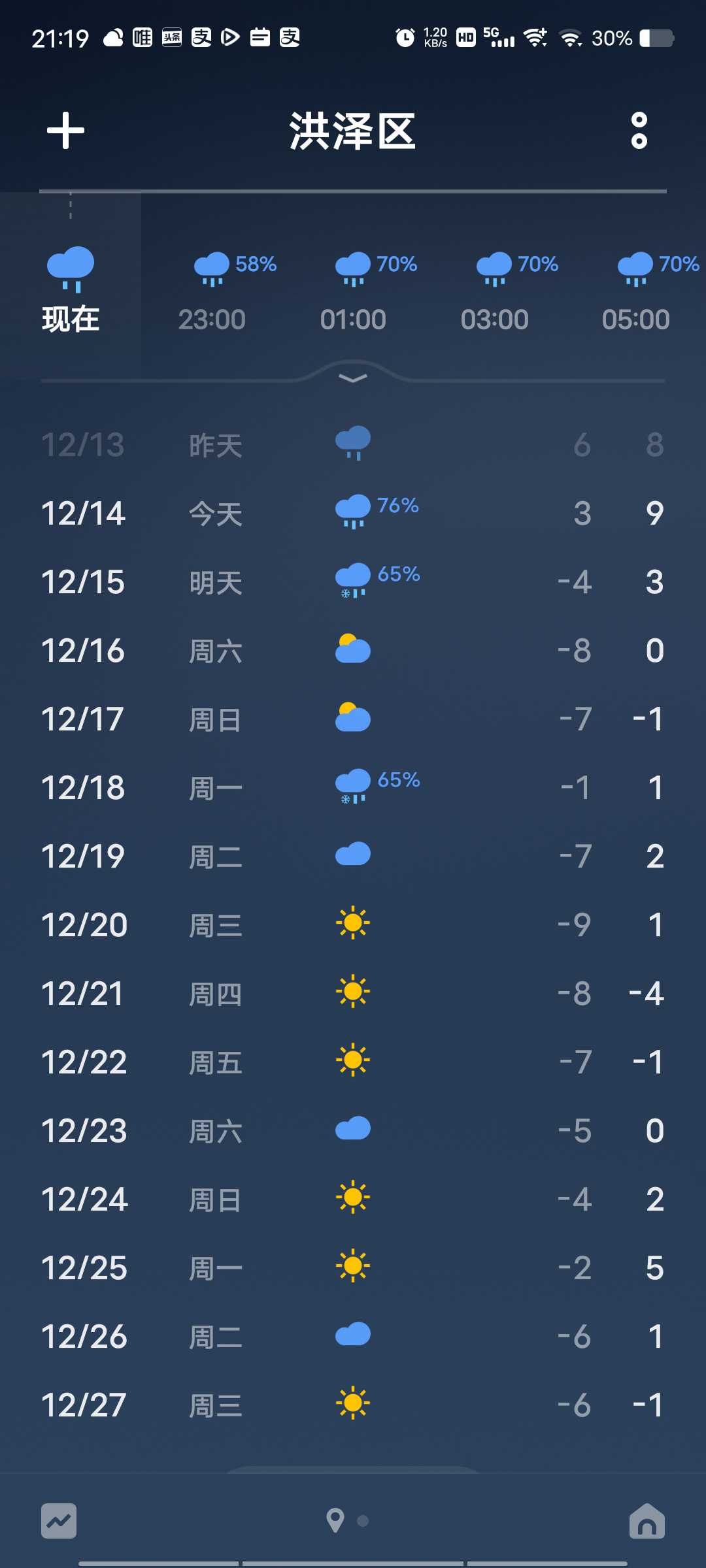Viewport: 706px width, 1568px height.
Task: View the 05:00 hourly forecast
Action: (x=635, y=291)
